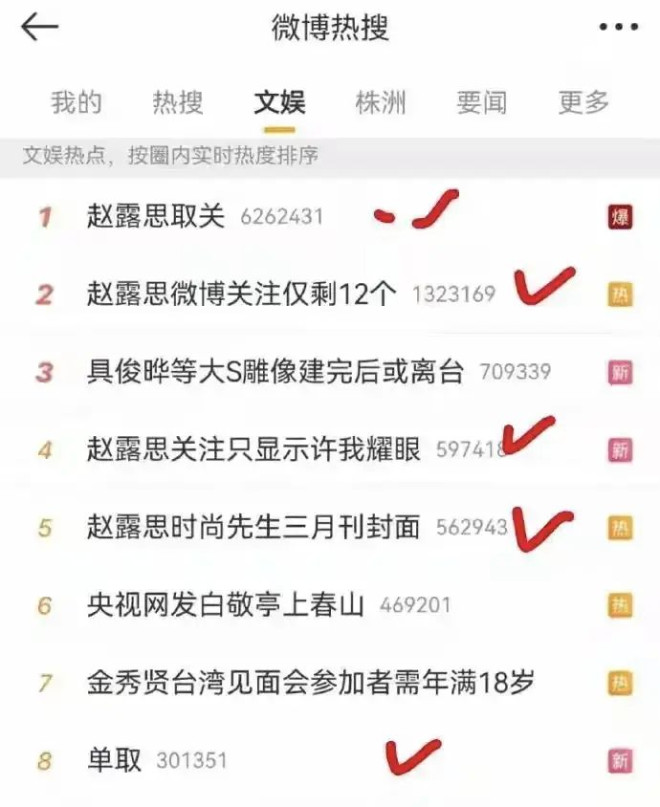View the topic 具俊晔等大S雕像建完后或离台

[276, 372]
